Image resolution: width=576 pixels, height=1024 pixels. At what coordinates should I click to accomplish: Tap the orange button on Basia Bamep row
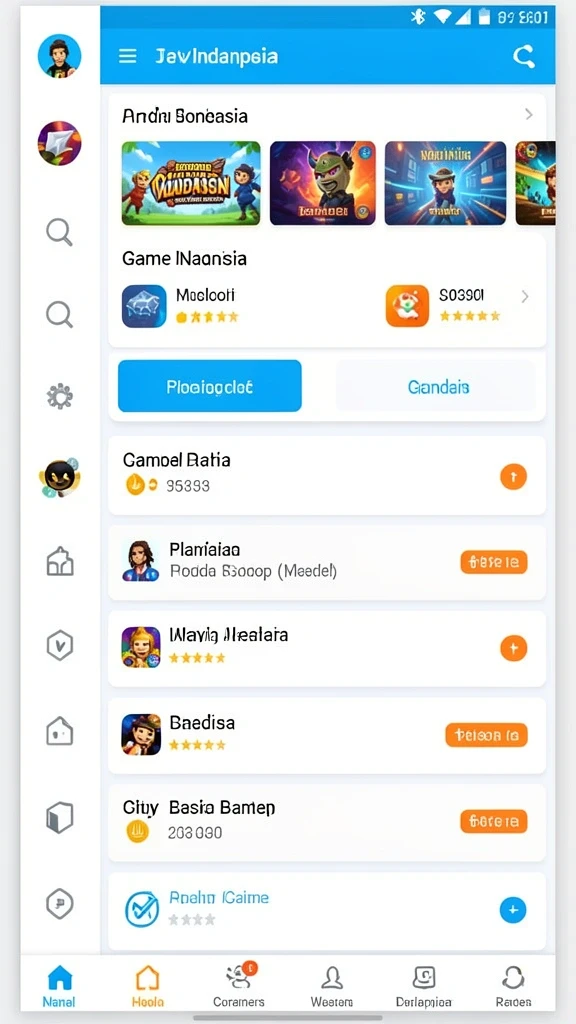point(494,821)
